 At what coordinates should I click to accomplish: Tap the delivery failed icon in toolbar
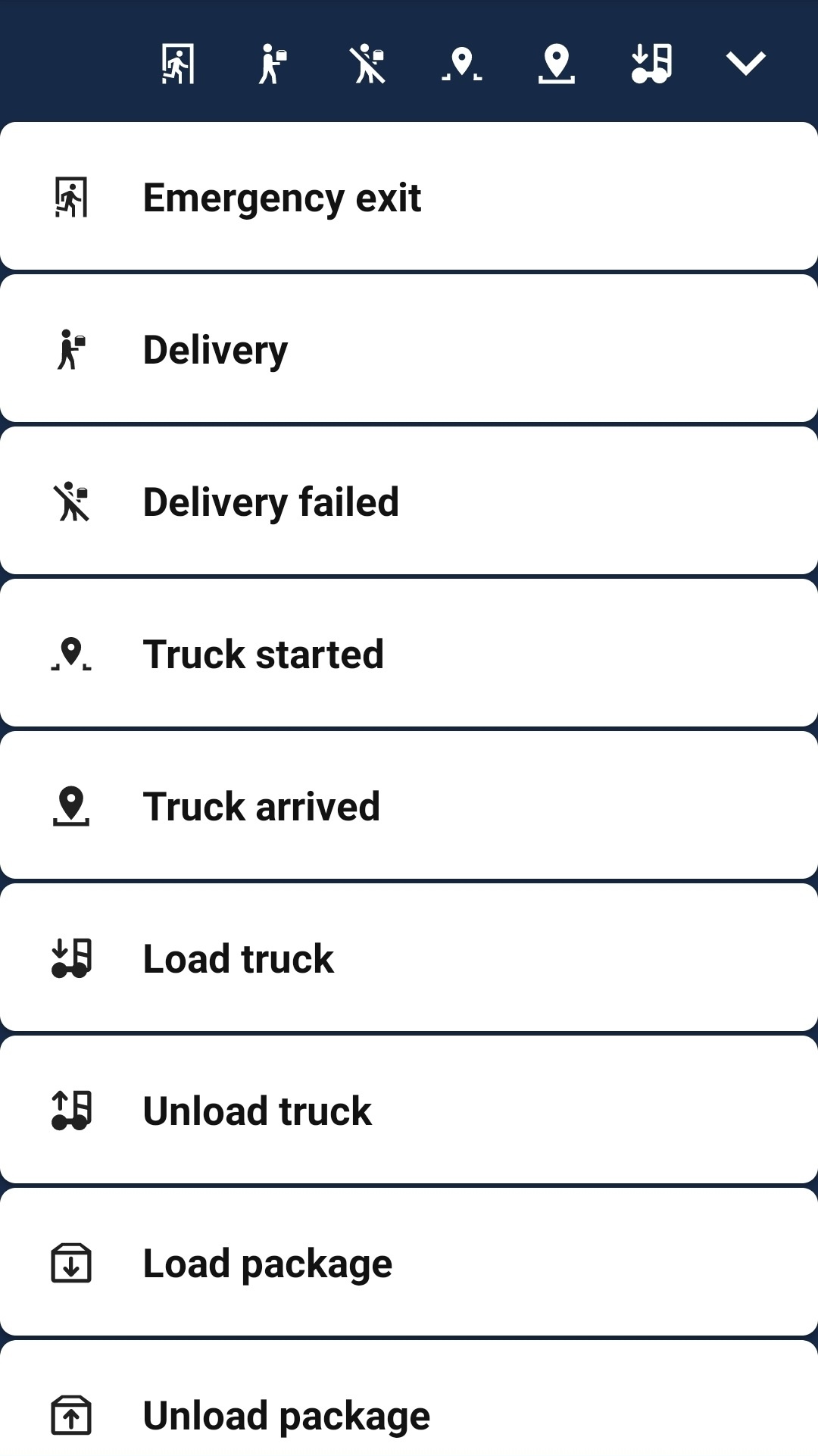pos(367,64)
